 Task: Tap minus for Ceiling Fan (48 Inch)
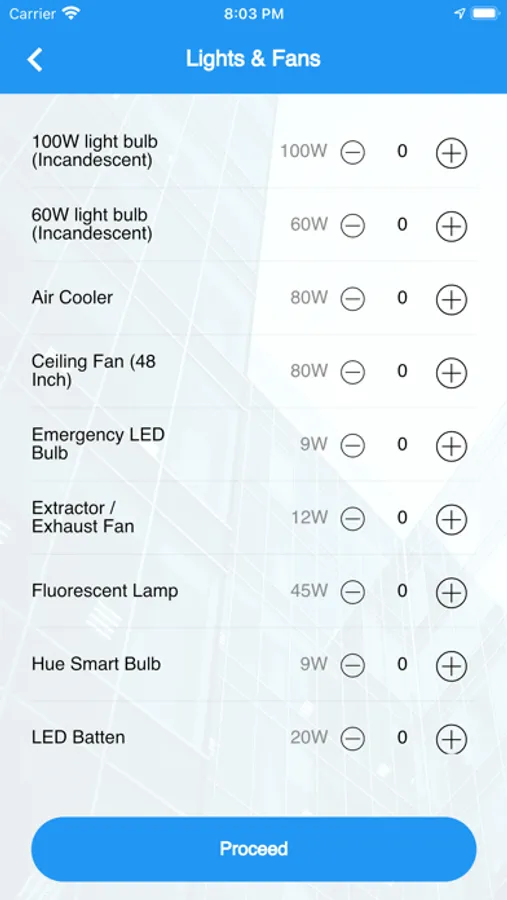coord(353,373)
